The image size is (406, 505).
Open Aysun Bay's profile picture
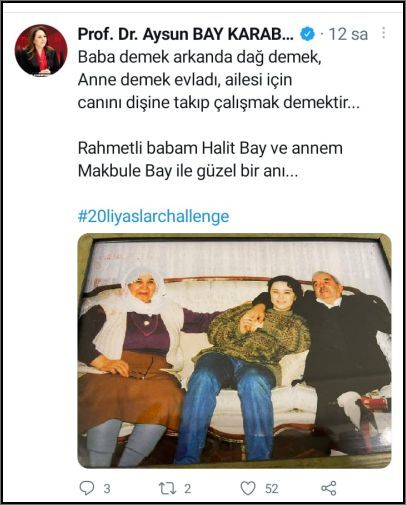(41, 50)
